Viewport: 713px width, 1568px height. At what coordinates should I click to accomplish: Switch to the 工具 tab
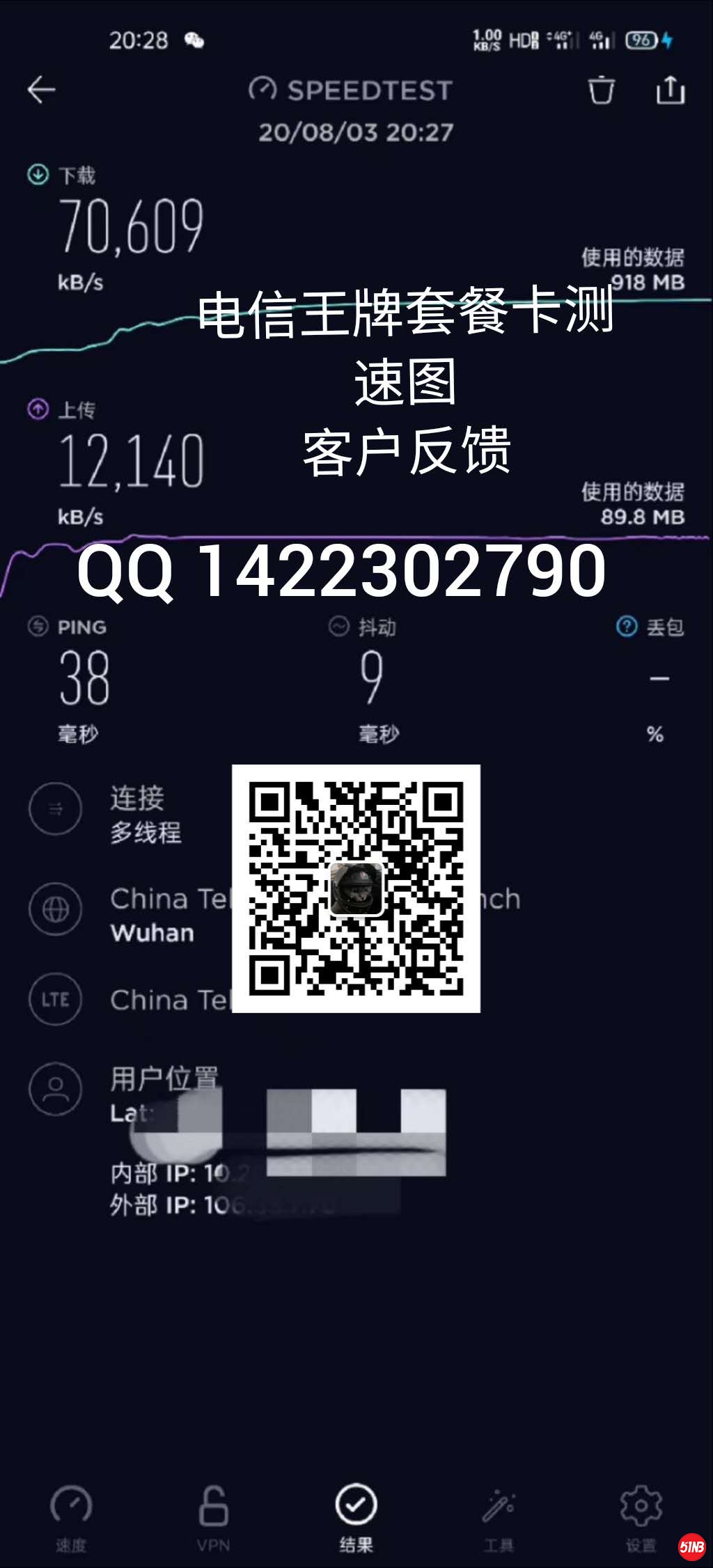(x=499, y=1518)
